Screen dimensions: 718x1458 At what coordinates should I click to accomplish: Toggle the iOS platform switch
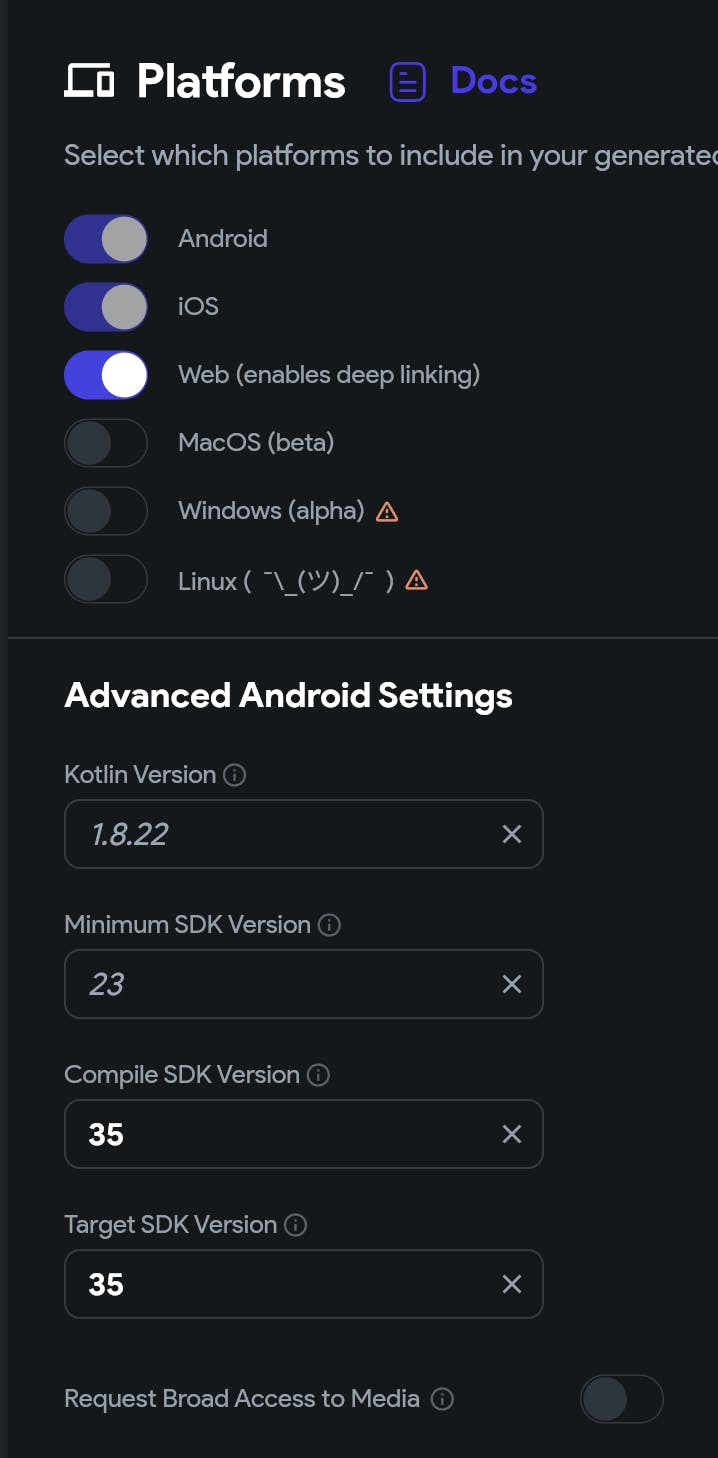[x=106, y=307]
